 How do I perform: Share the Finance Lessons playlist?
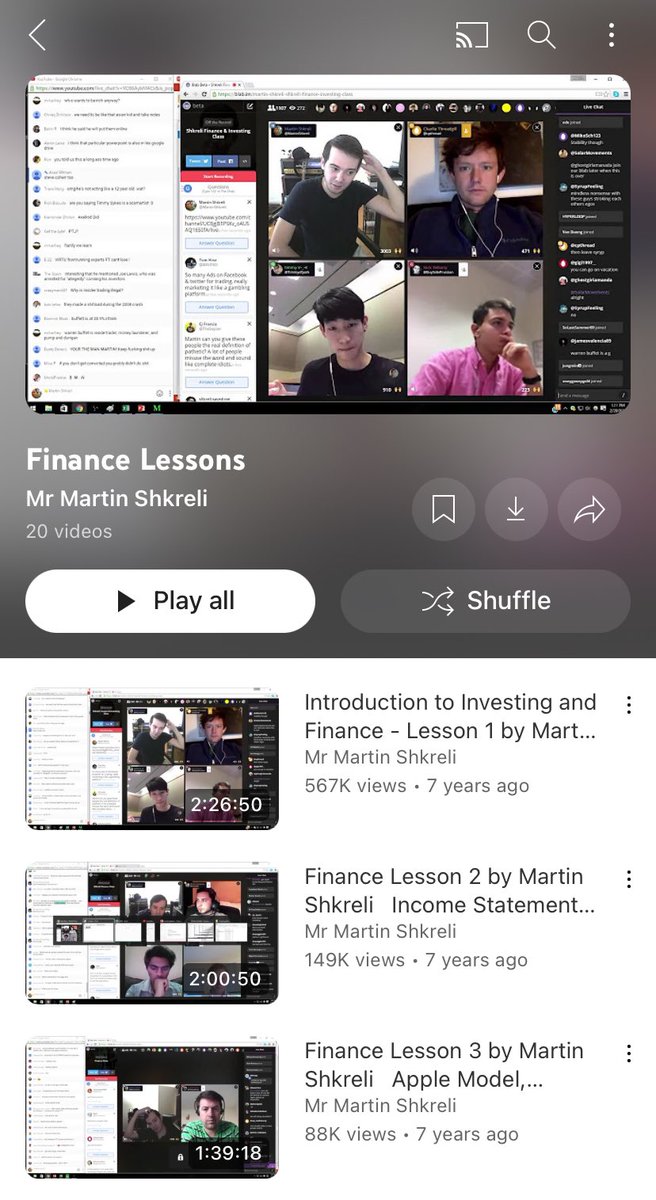point(589,510)
